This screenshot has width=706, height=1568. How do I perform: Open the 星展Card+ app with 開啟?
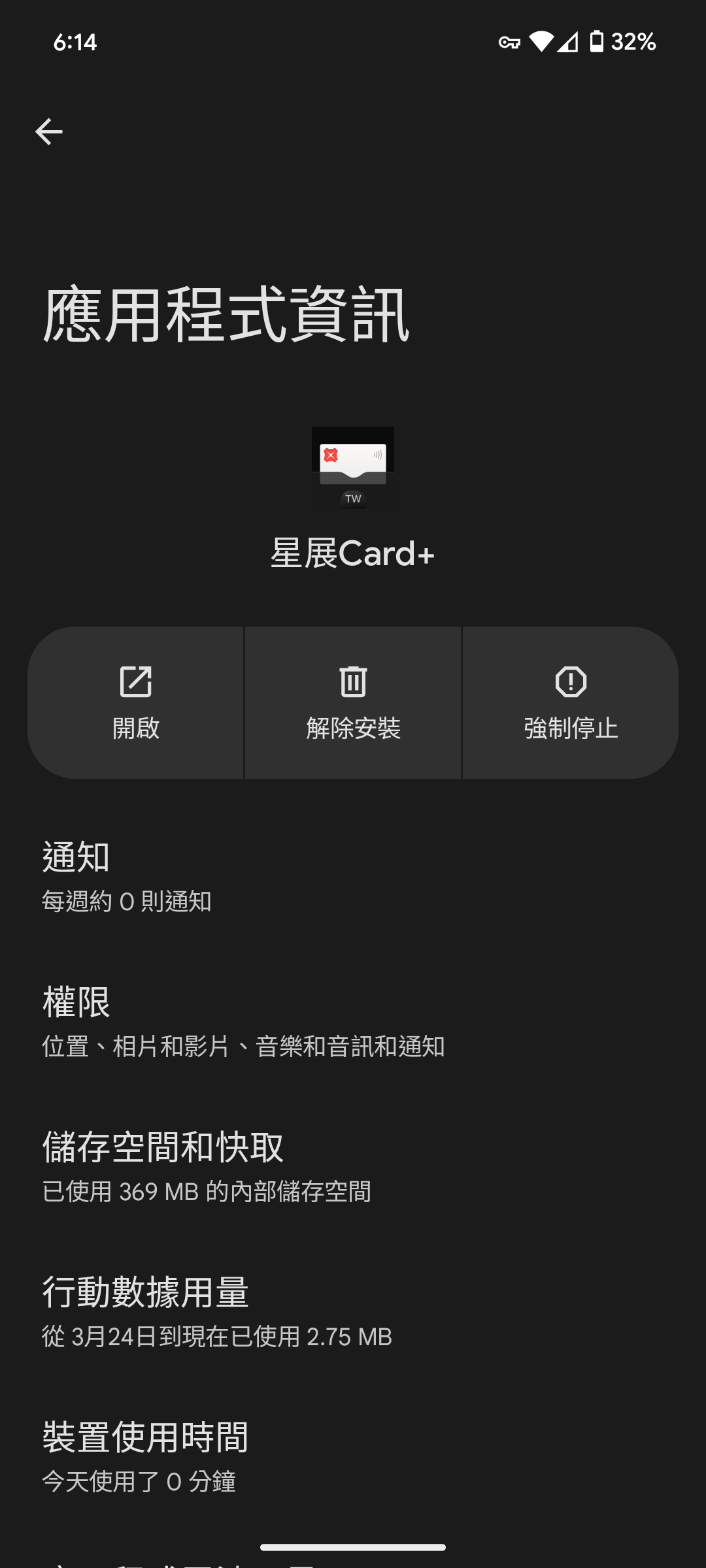tap(136, 702)
